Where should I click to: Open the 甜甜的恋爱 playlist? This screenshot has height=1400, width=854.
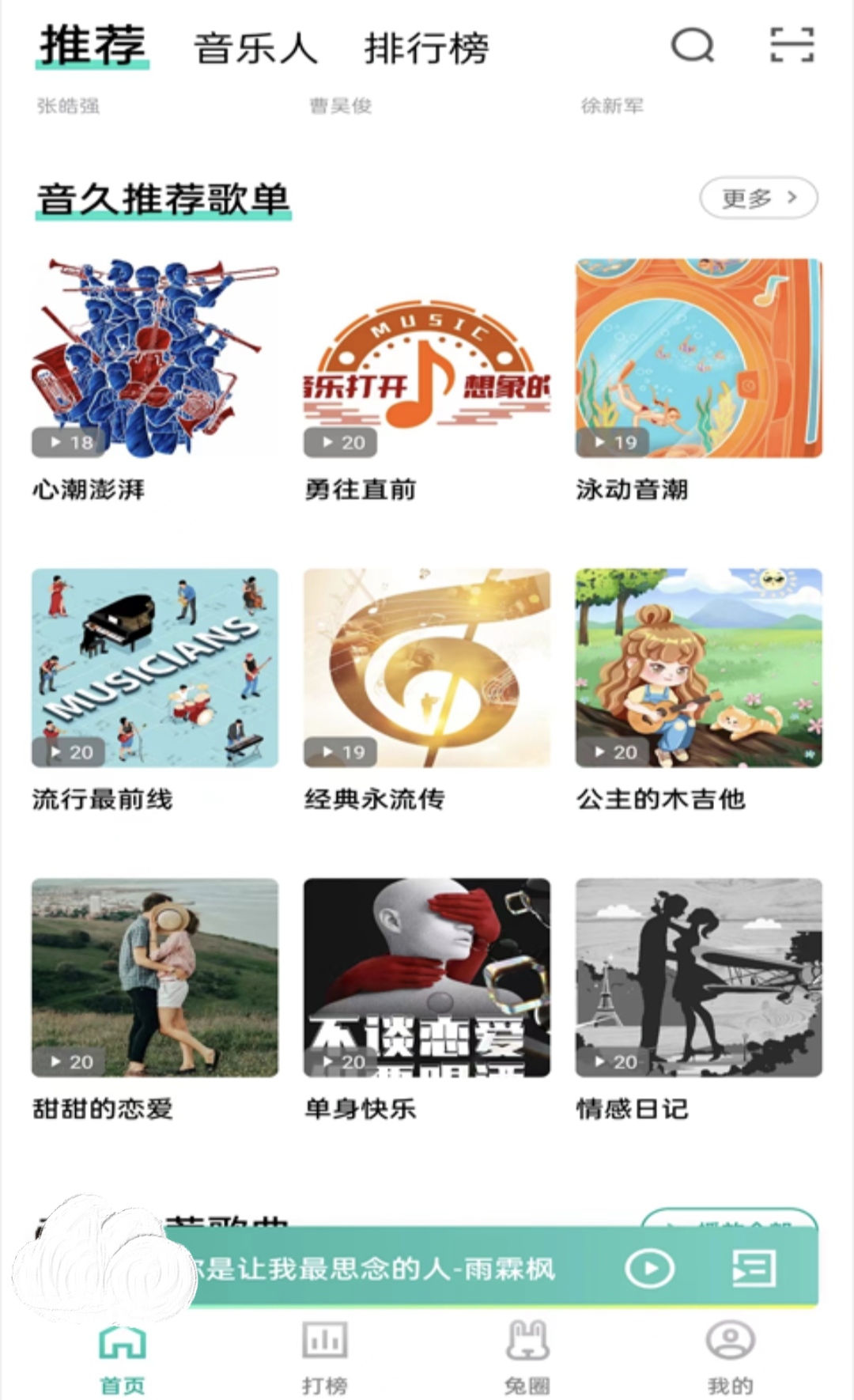[x=155, y=978]
